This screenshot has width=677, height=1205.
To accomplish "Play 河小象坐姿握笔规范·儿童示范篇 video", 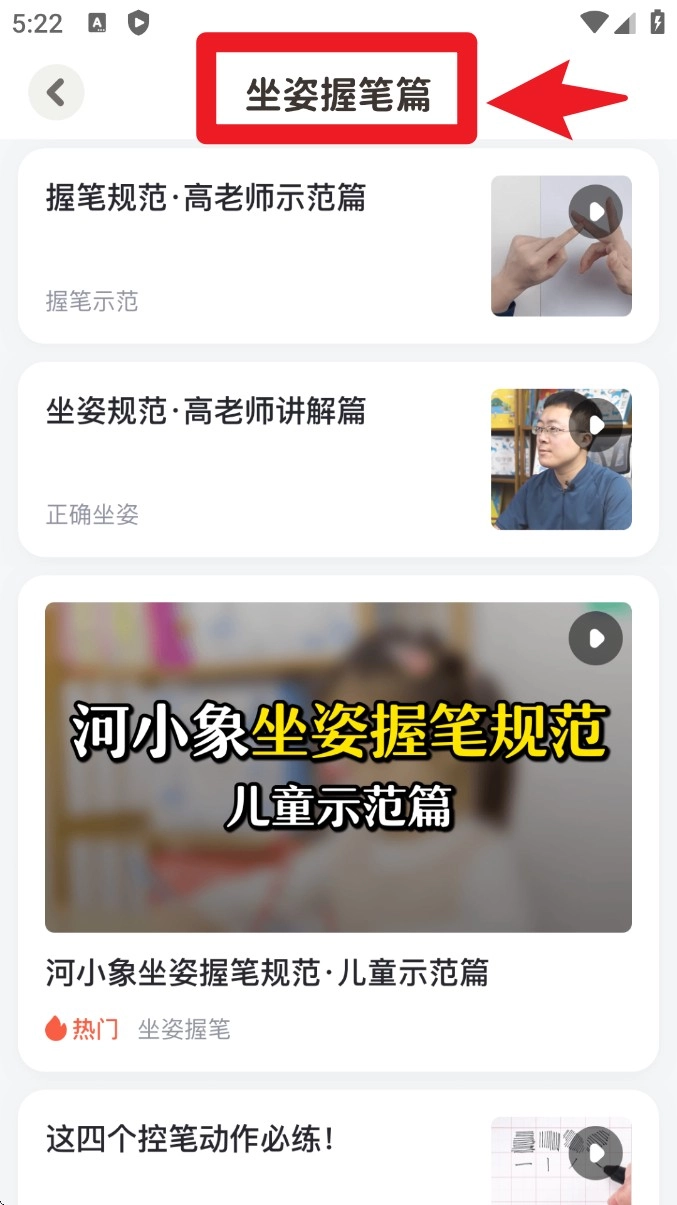I will pos(338,767).
